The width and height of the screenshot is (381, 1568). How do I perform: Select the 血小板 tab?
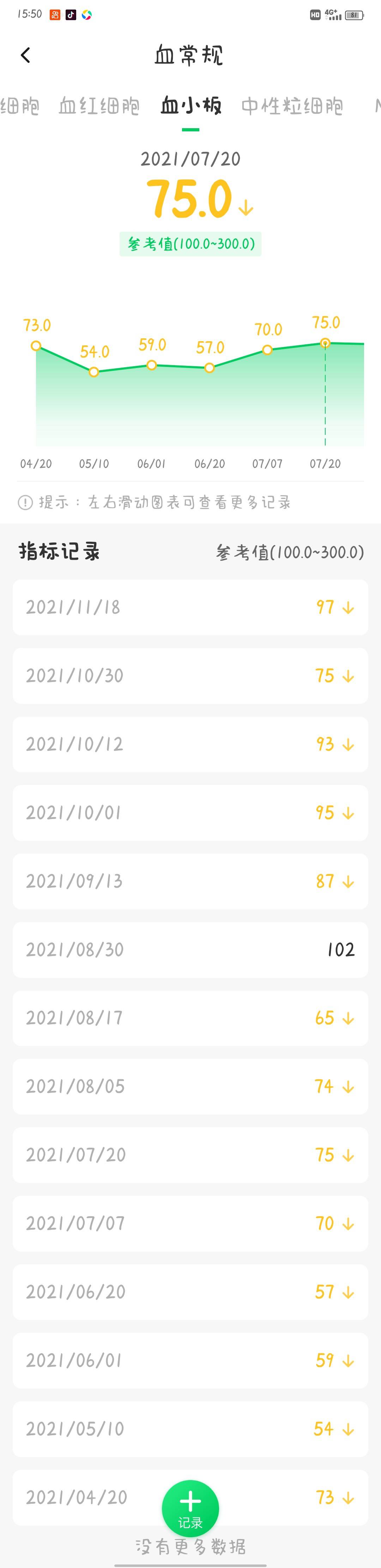point(191,106)
